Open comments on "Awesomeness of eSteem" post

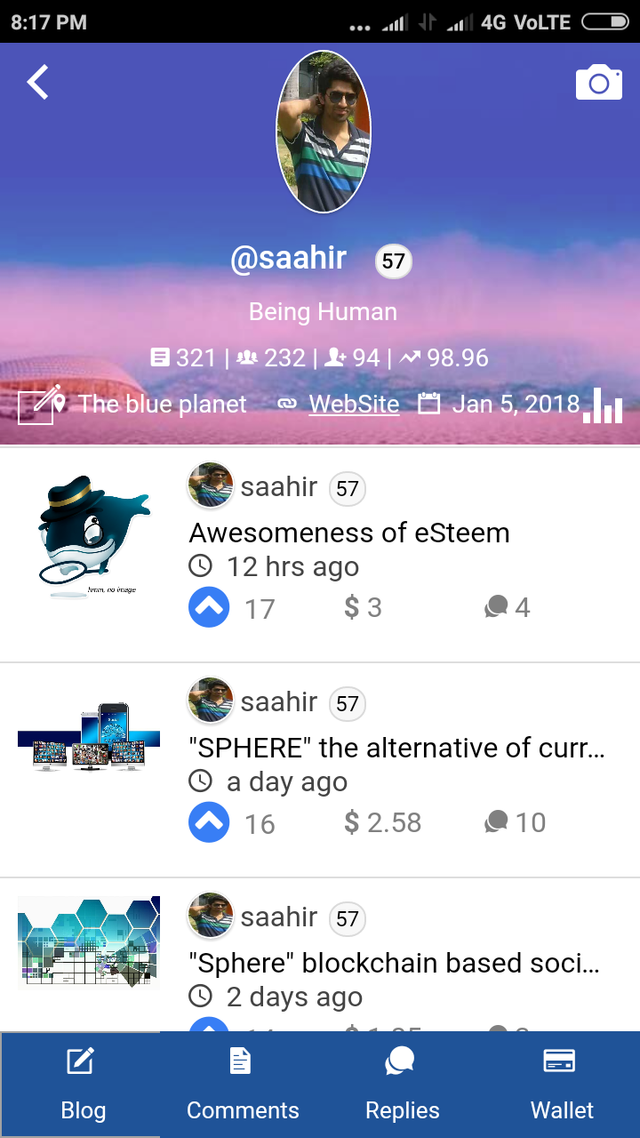pyautogui.click(x=508, y=607)
